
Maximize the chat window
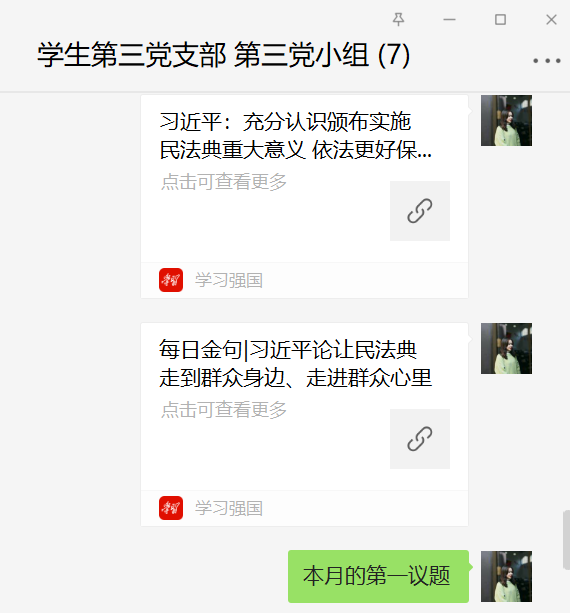pos(500,19)
